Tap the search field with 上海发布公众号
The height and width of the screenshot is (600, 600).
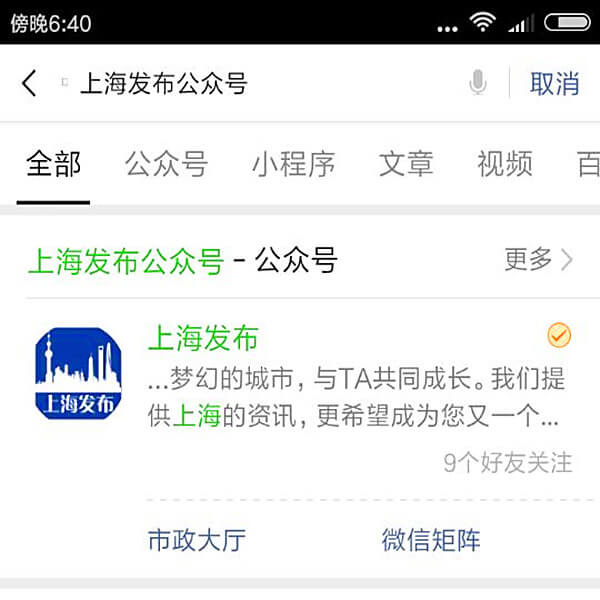(250, 84)
